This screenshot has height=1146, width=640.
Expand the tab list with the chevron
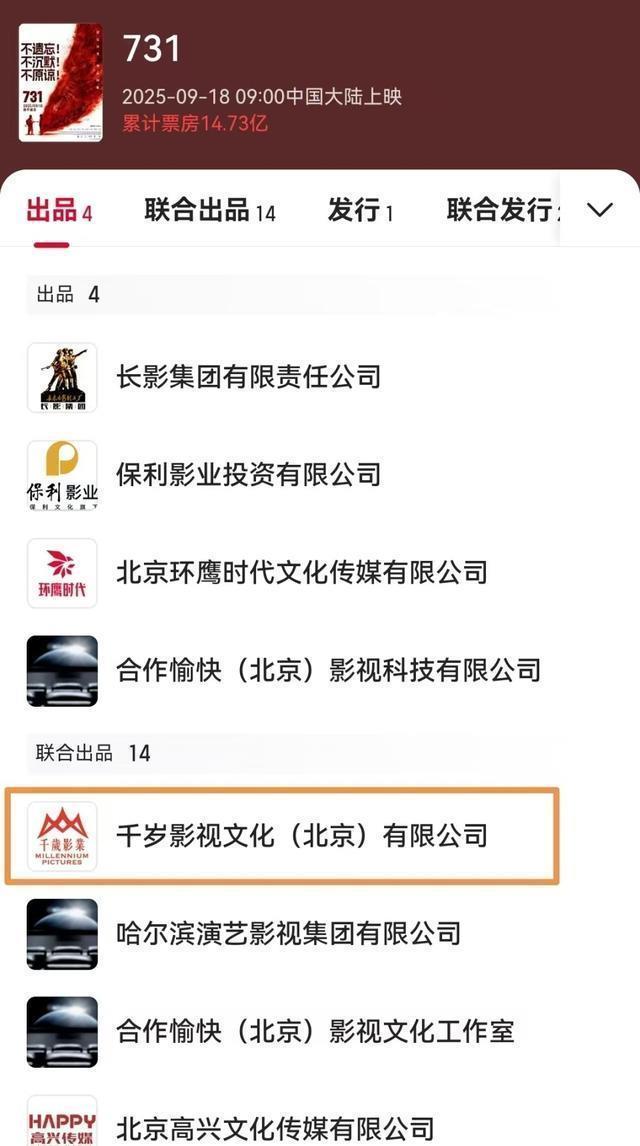(x=600, y=210)
